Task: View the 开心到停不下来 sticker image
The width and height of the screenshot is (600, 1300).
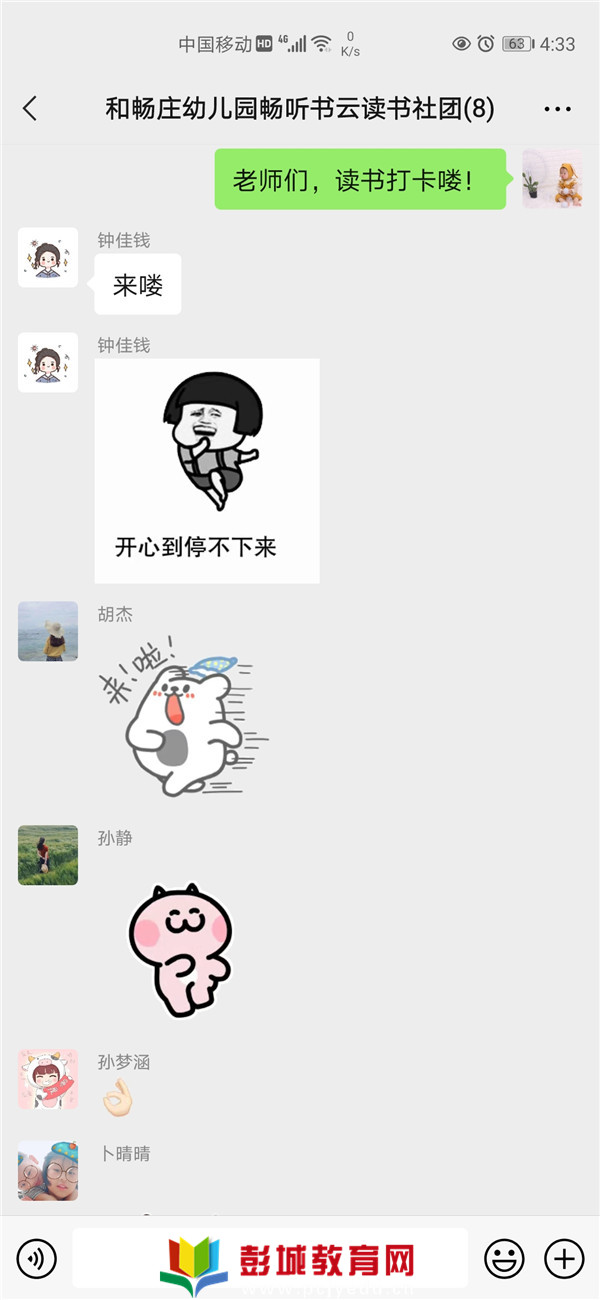Action: pyautogui.click(x=207, y=471)
